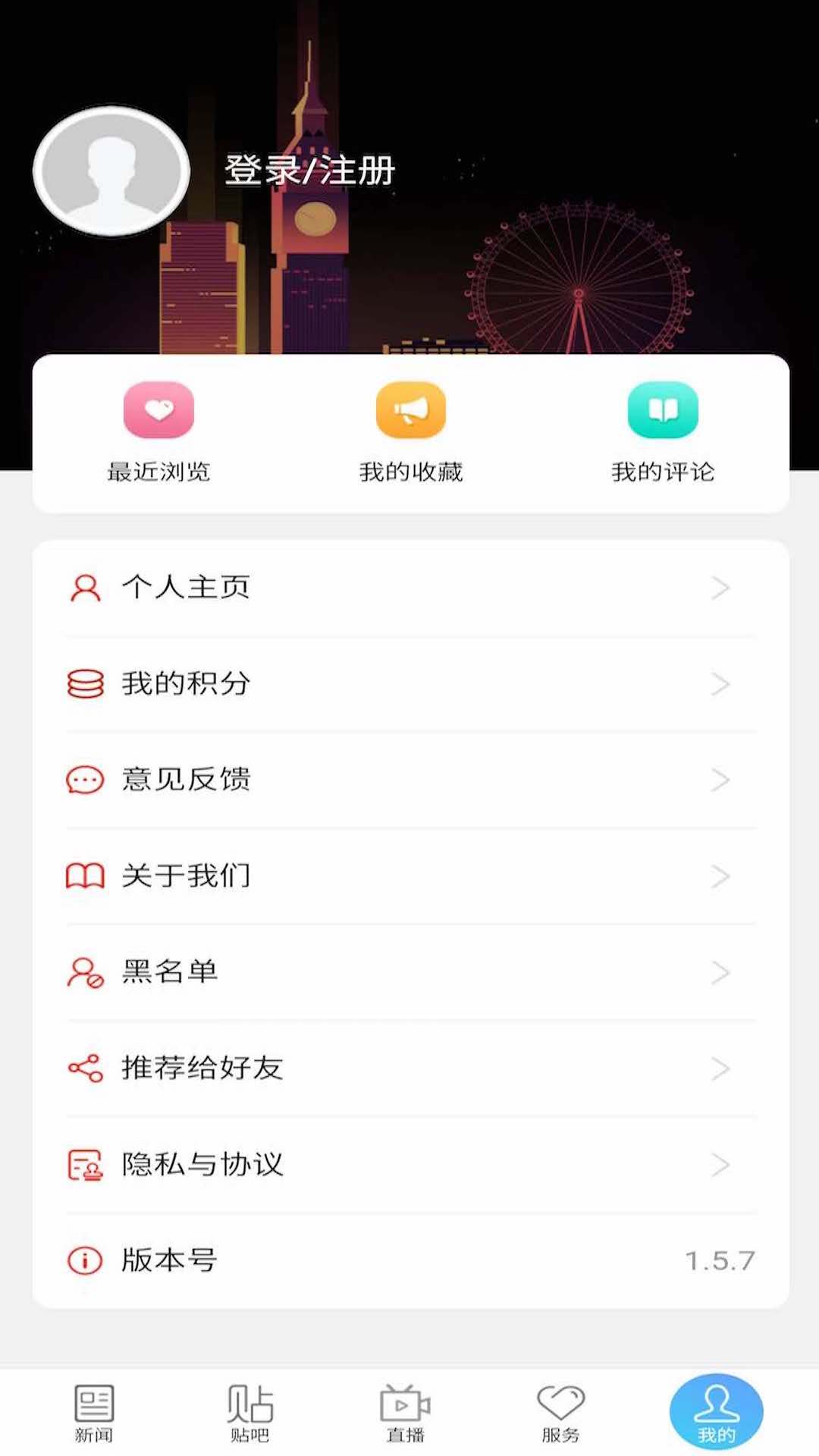Expand the 我的积分 row chevron

tap(720, 682)
